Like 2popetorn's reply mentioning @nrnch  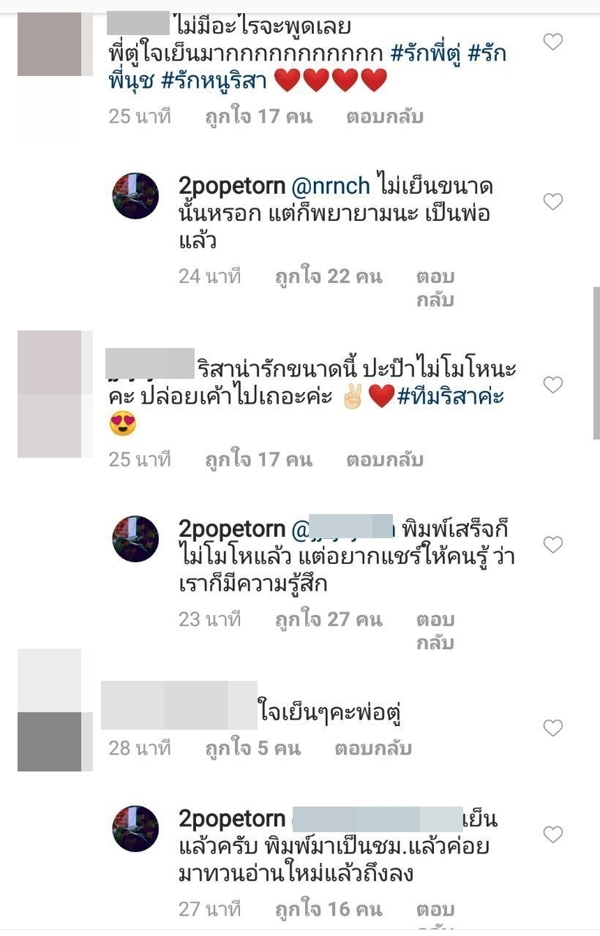[x=552, y=202]
